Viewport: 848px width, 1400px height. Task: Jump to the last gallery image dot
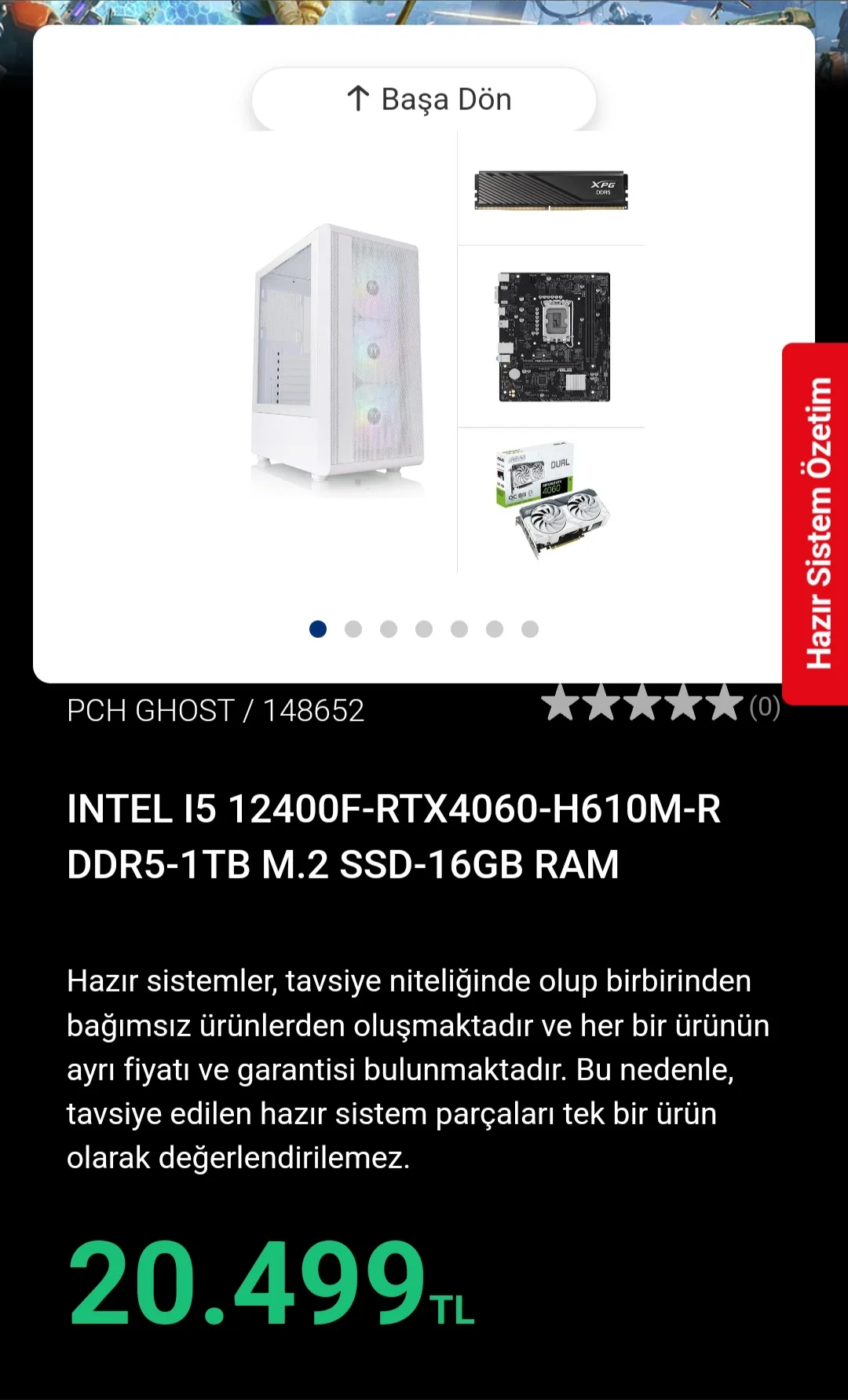530,629
